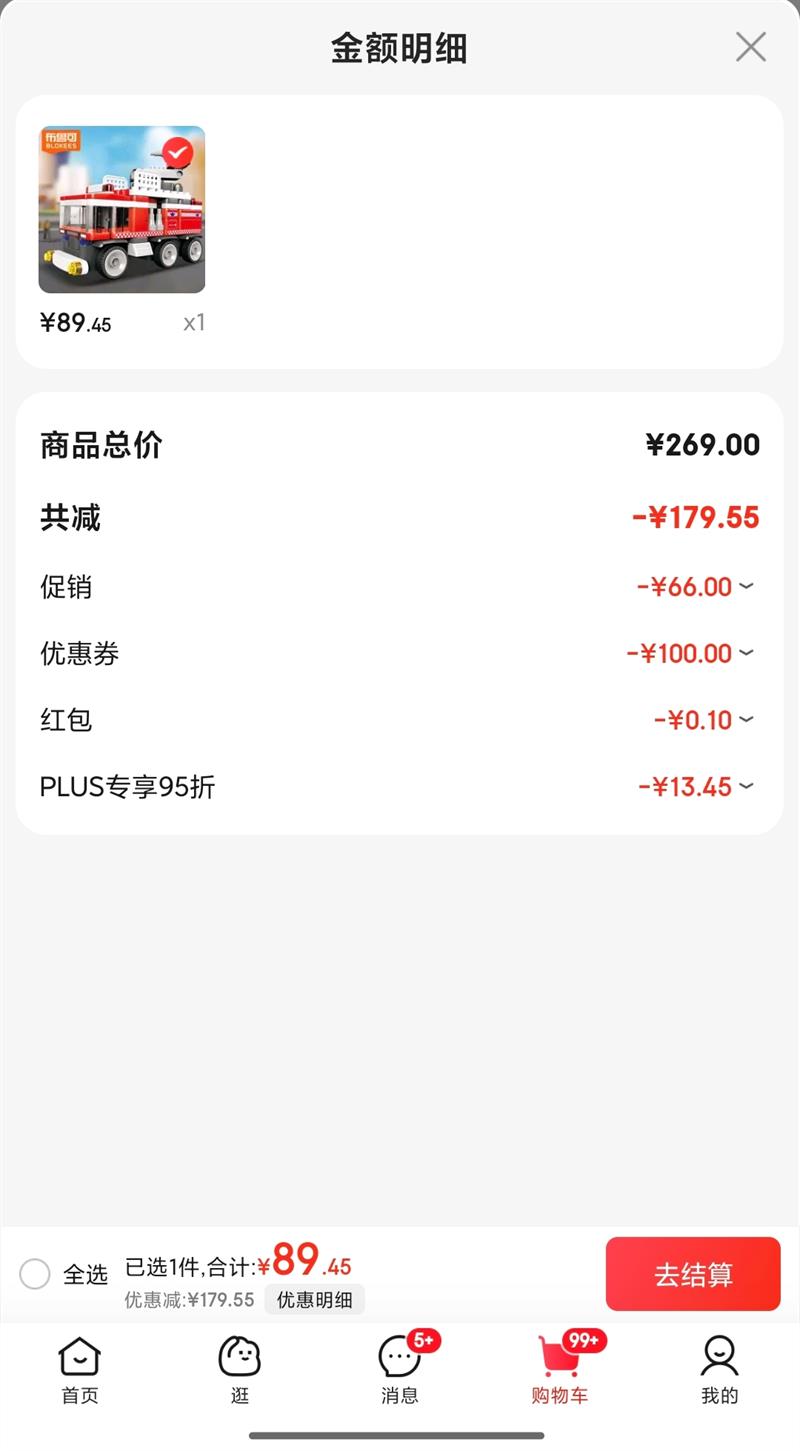Open the 我的 profile tab
The height and width of the screenshot is (1451, 800).
pyautogui.click(x=719, y=1370)
